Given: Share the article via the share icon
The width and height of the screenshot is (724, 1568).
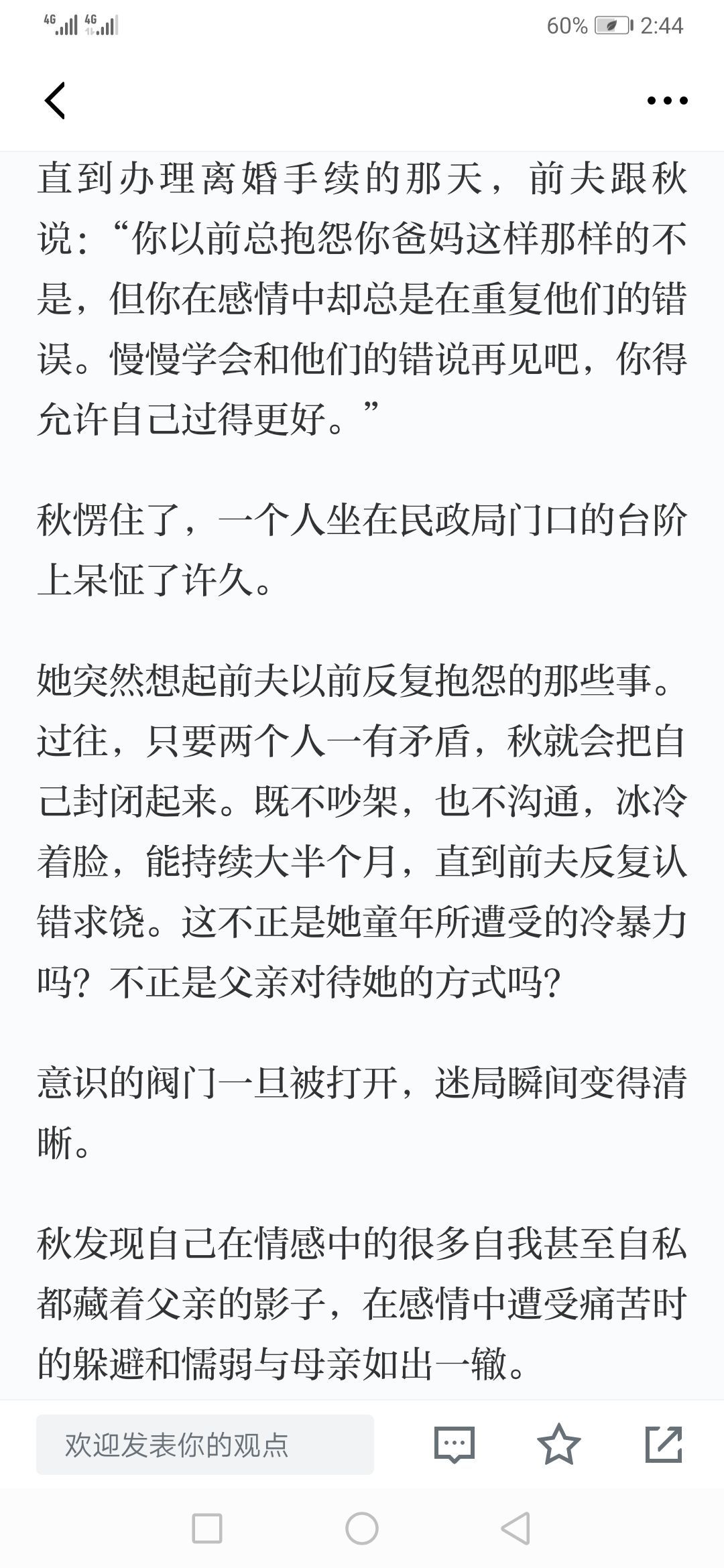Looking at the screenshot, I should click(664, 1444).
